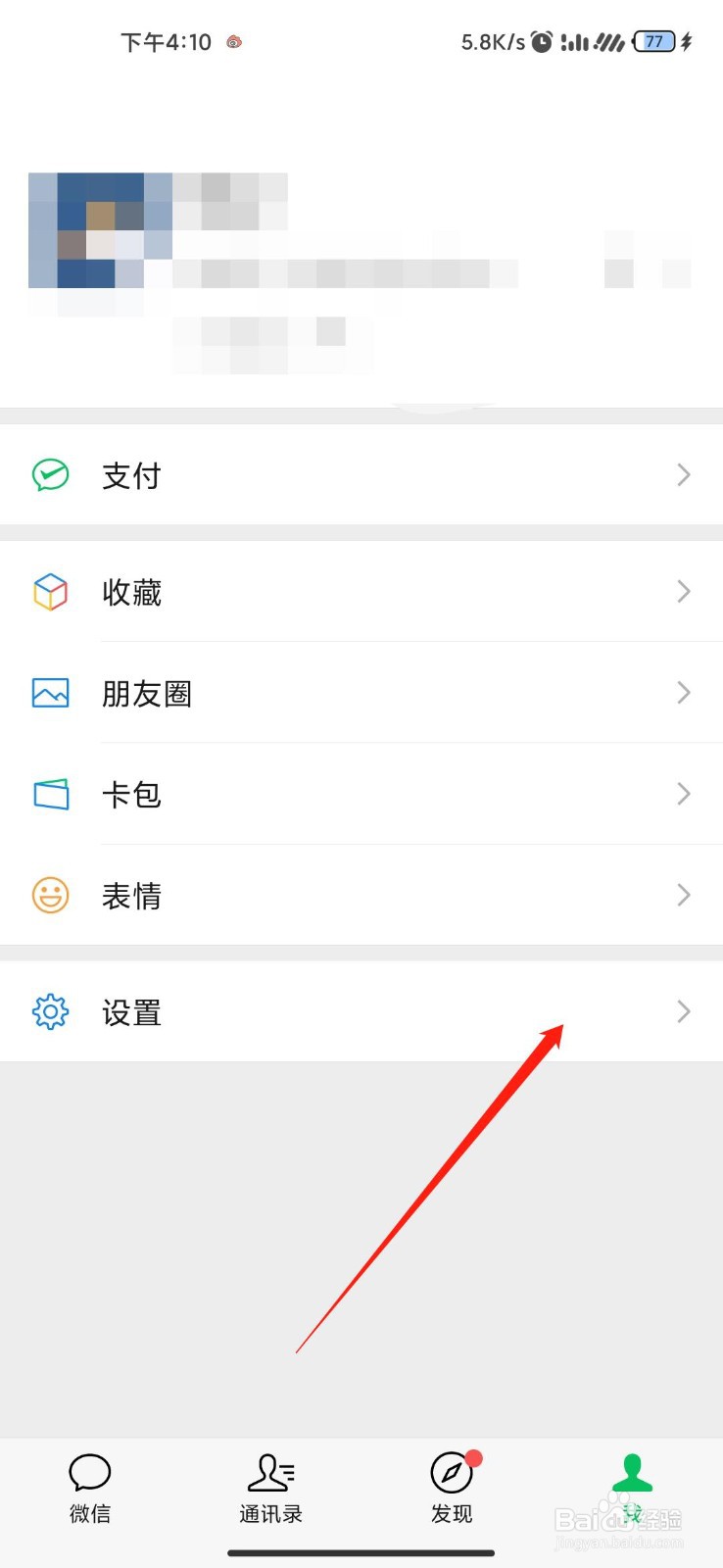Open the Pay (支付) service icon
The height and width of the screenshot is (1568, 723).
click(49, 474)
